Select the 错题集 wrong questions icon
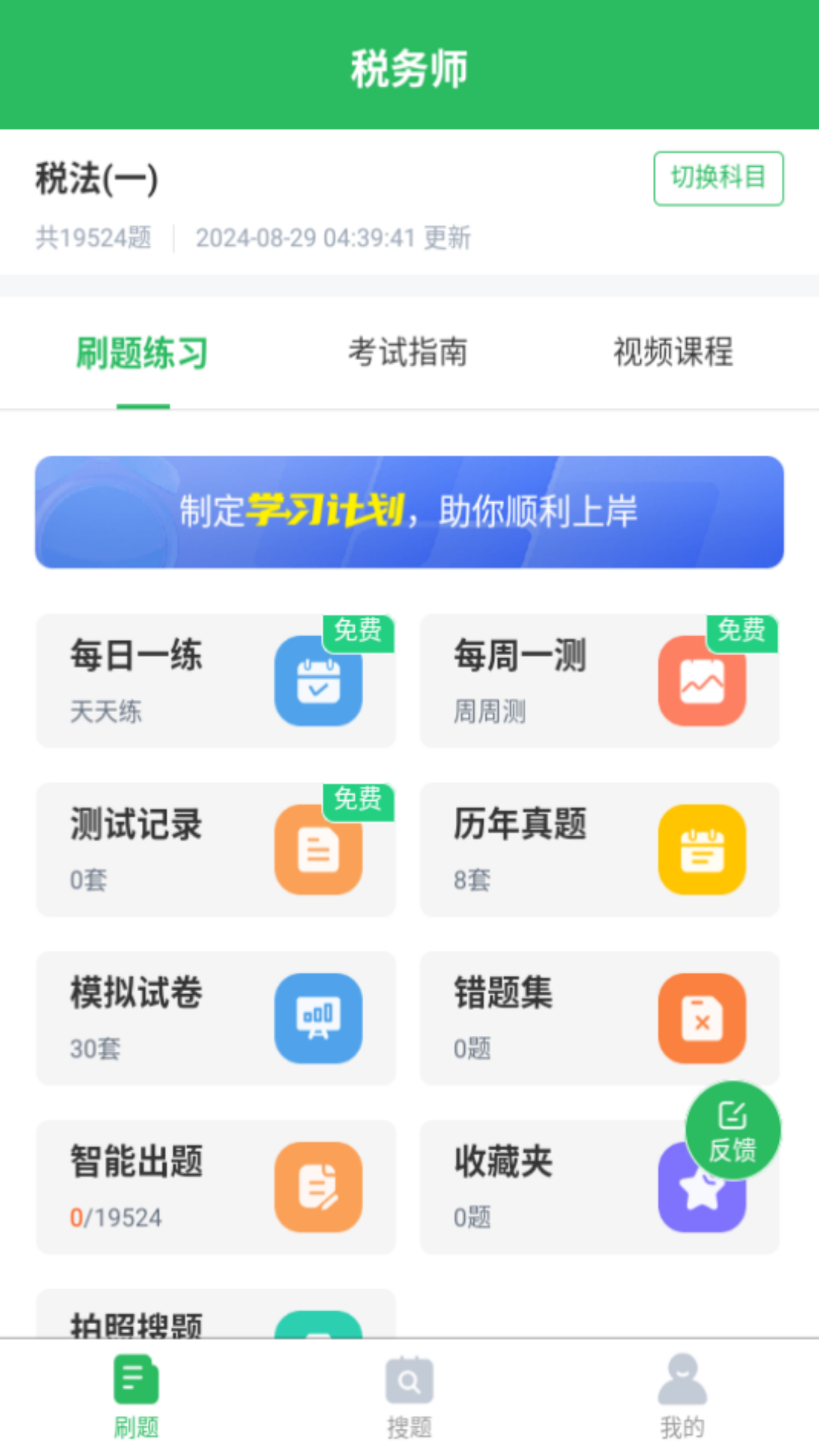 [x=702, y=1018]
